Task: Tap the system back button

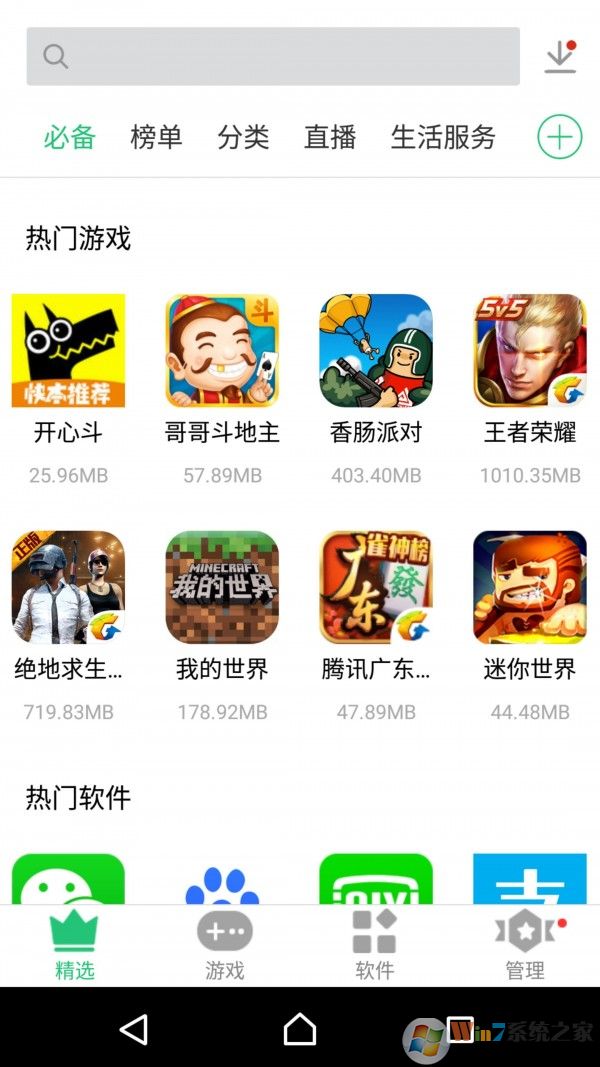Action: click(134, 1029)
